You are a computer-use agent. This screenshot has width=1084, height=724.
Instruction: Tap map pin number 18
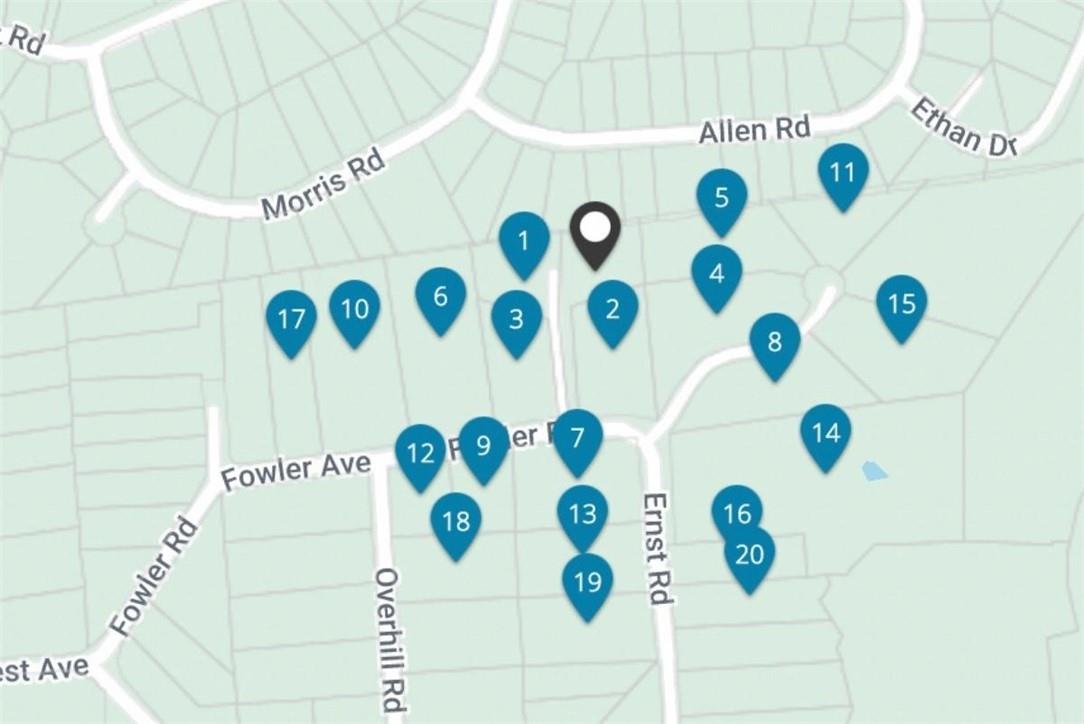(456, 522)
